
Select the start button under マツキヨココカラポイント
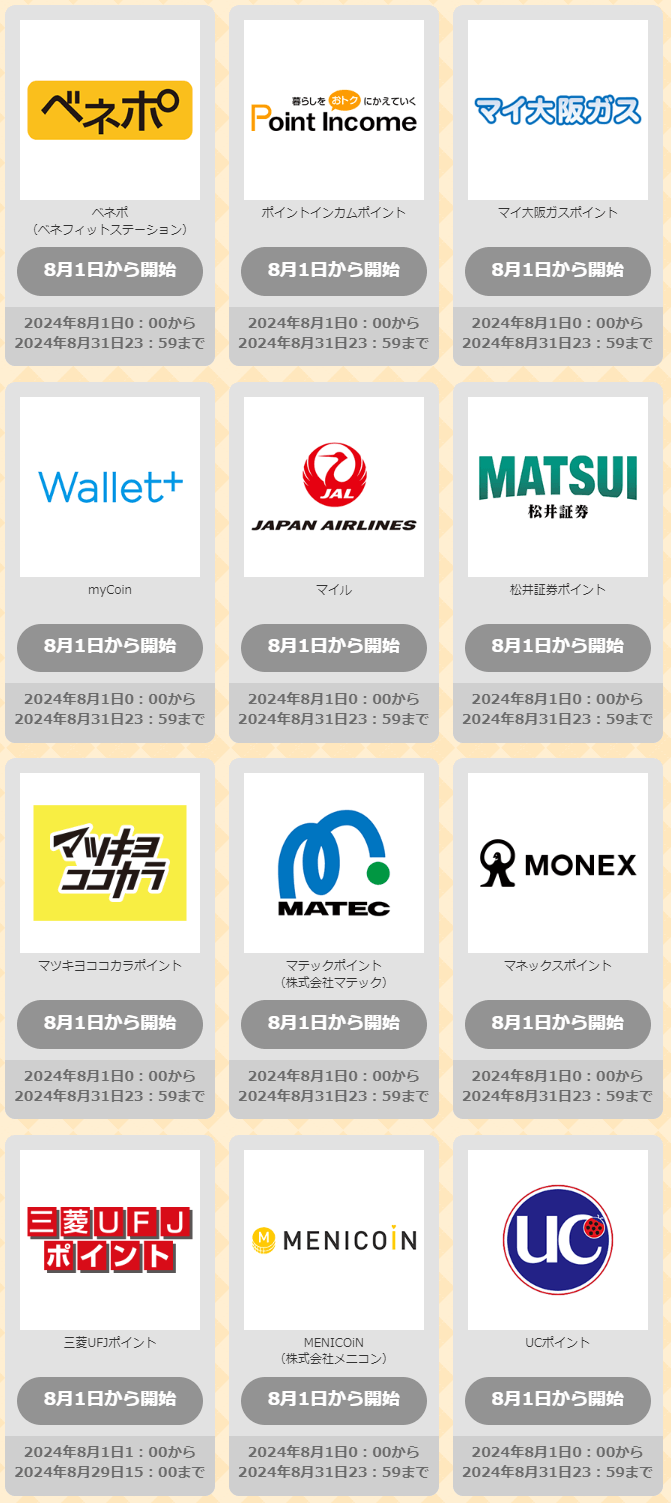click(x=110, y=1023)
